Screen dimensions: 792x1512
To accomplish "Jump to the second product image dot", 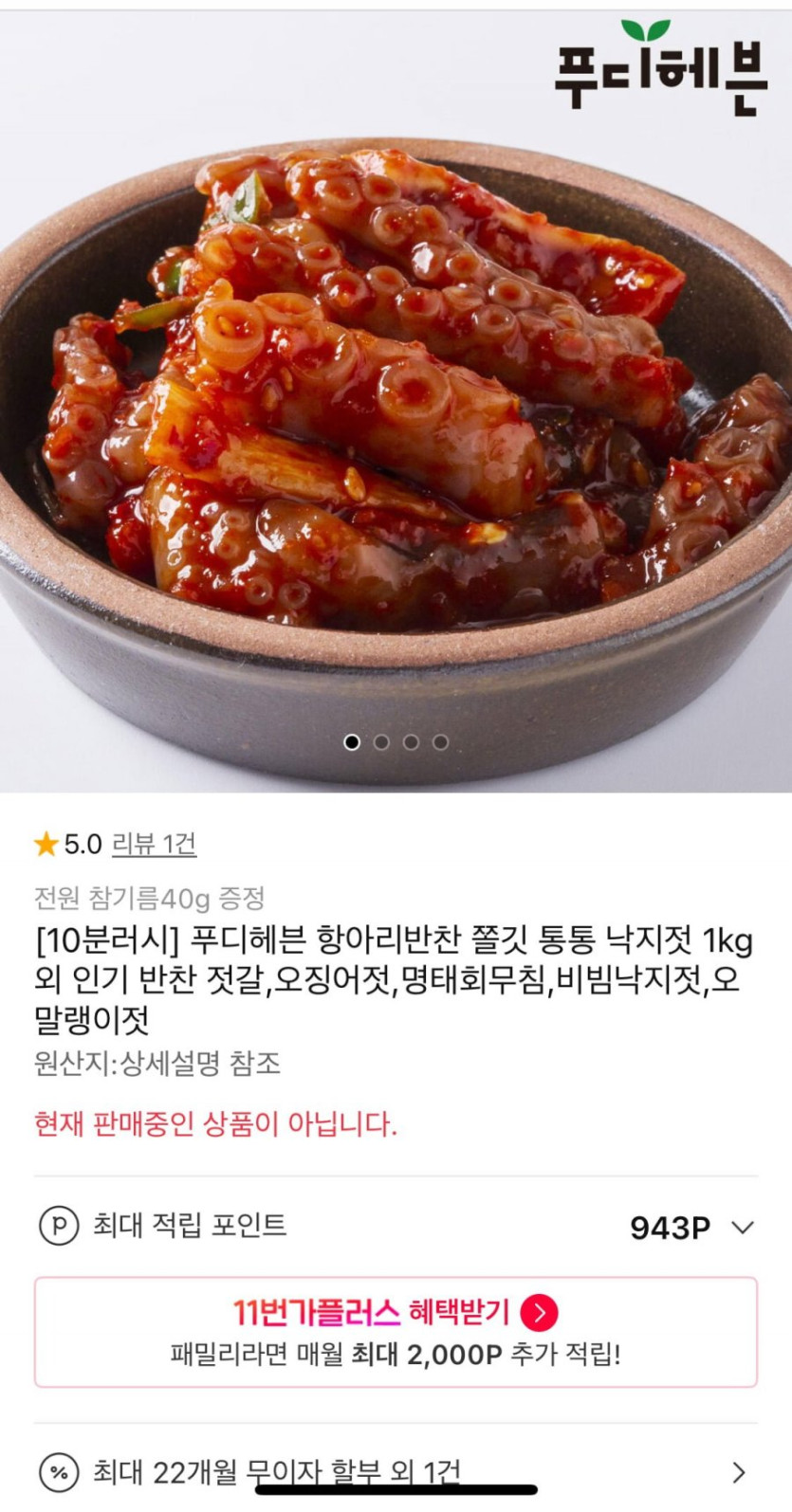I will 381,742.
